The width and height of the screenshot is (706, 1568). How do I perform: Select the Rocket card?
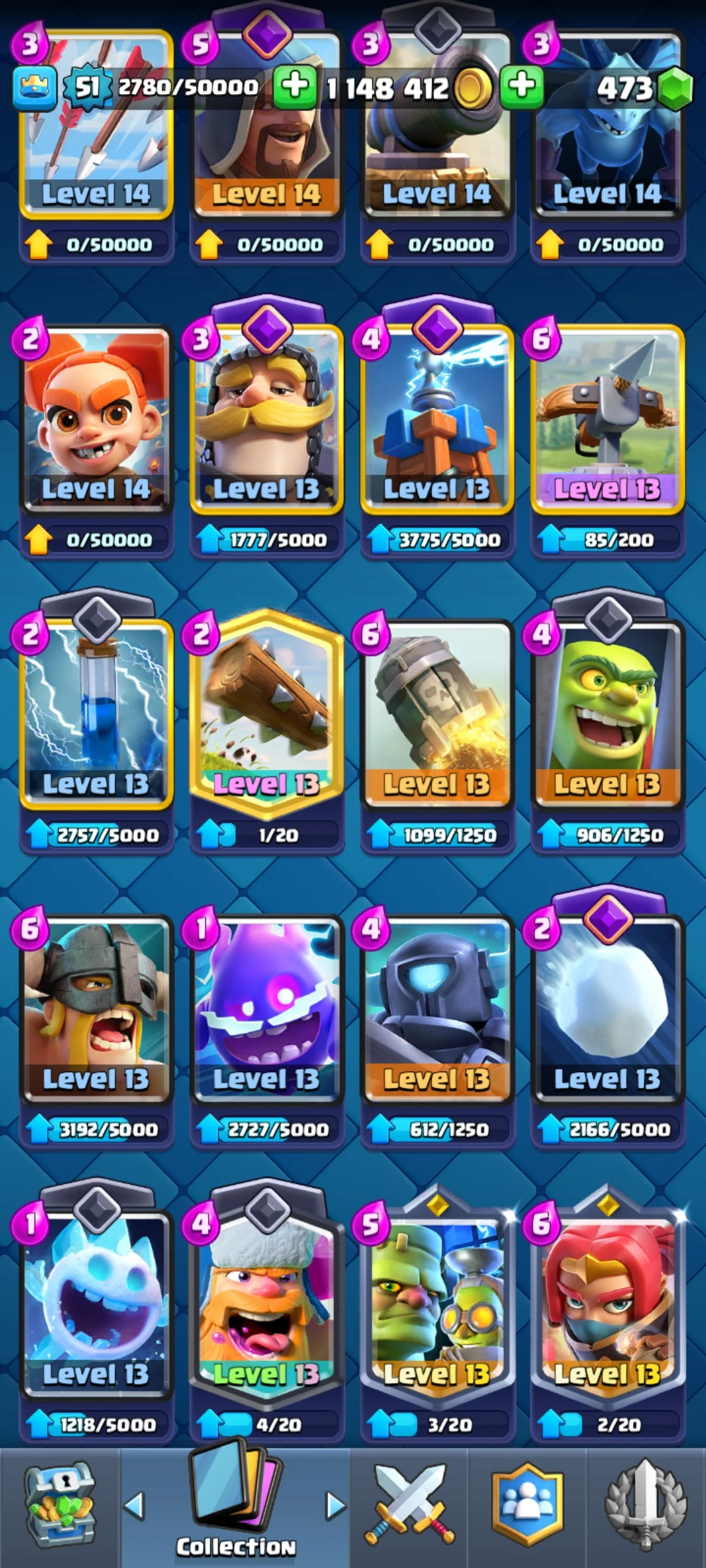click(437, 712)
